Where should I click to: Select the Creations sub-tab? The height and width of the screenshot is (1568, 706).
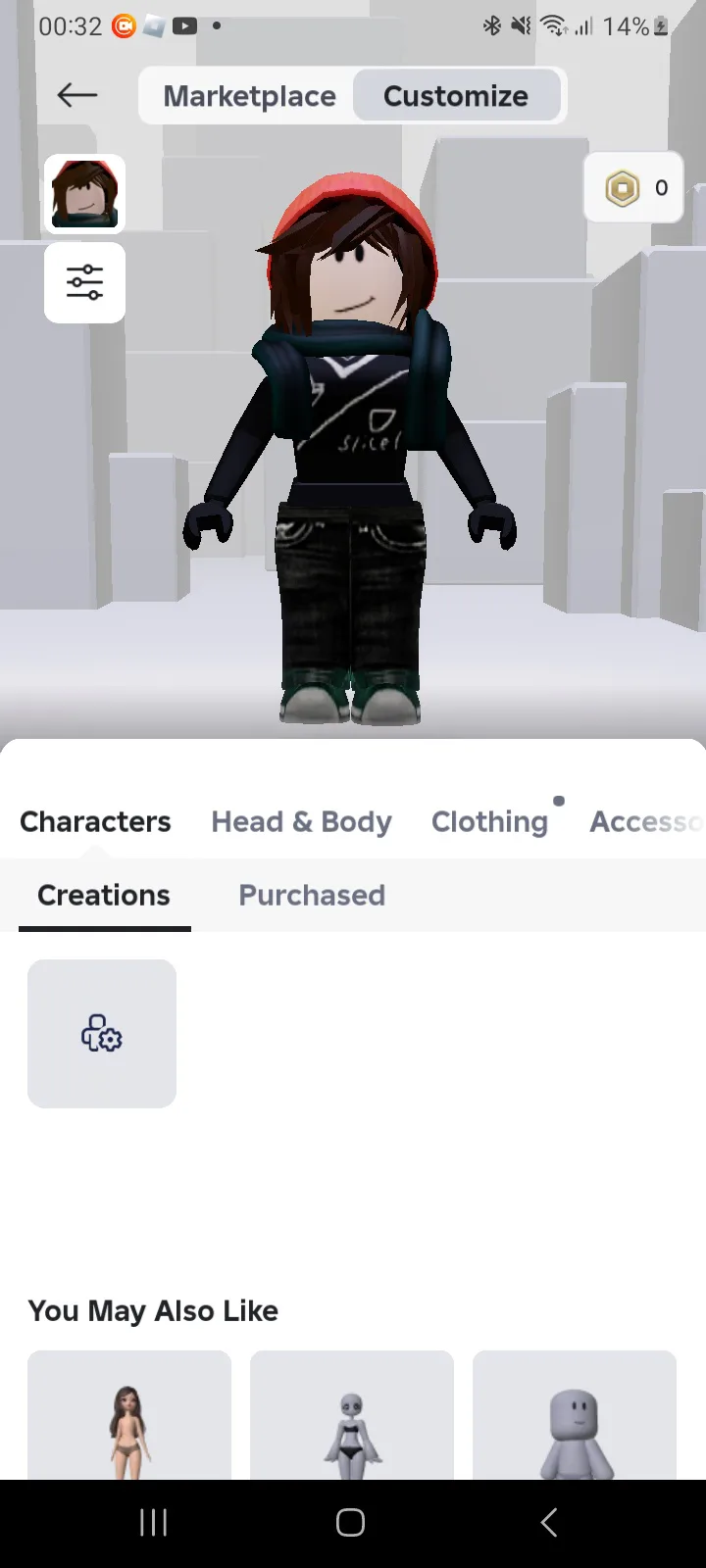[x=104, y=896]
